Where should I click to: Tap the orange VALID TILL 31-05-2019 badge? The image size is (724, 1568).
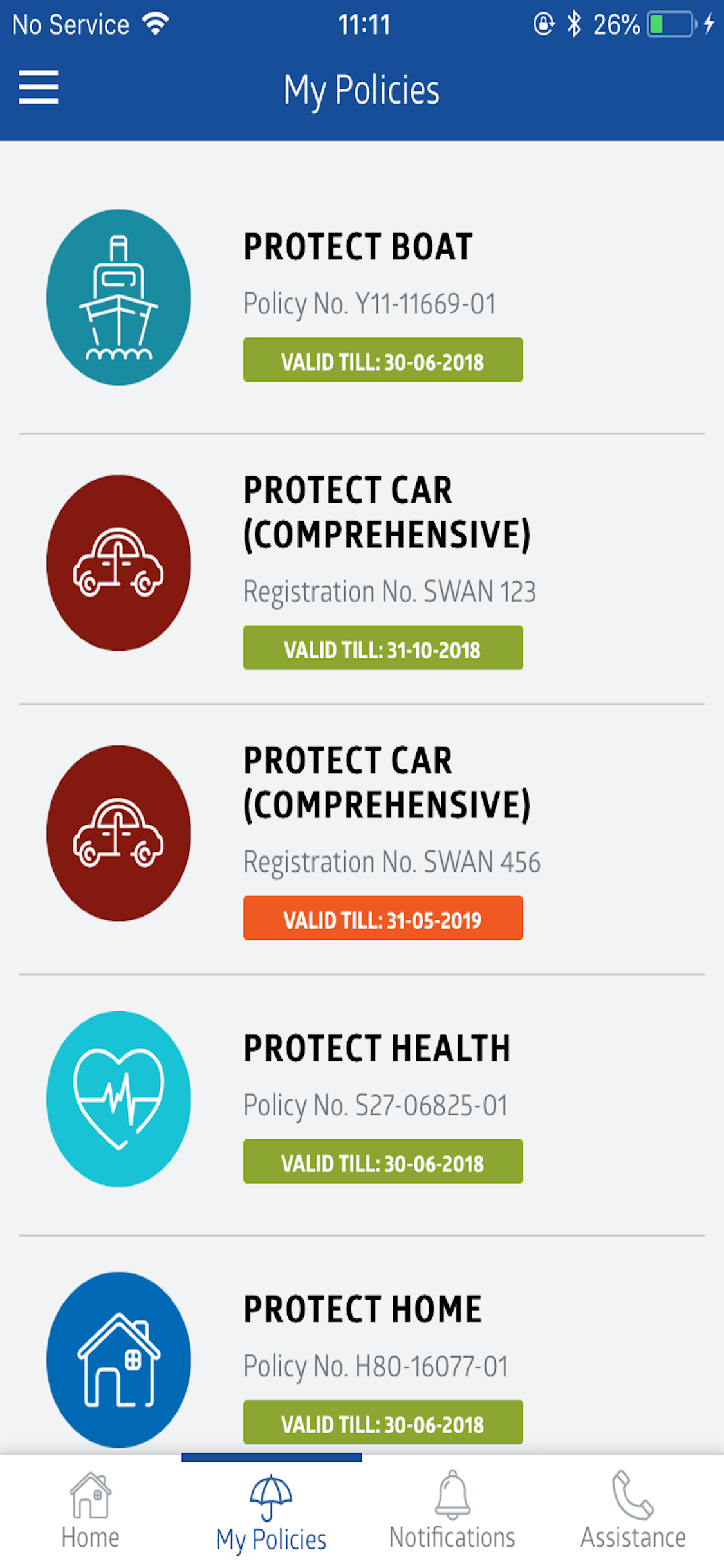pos(383,920)
